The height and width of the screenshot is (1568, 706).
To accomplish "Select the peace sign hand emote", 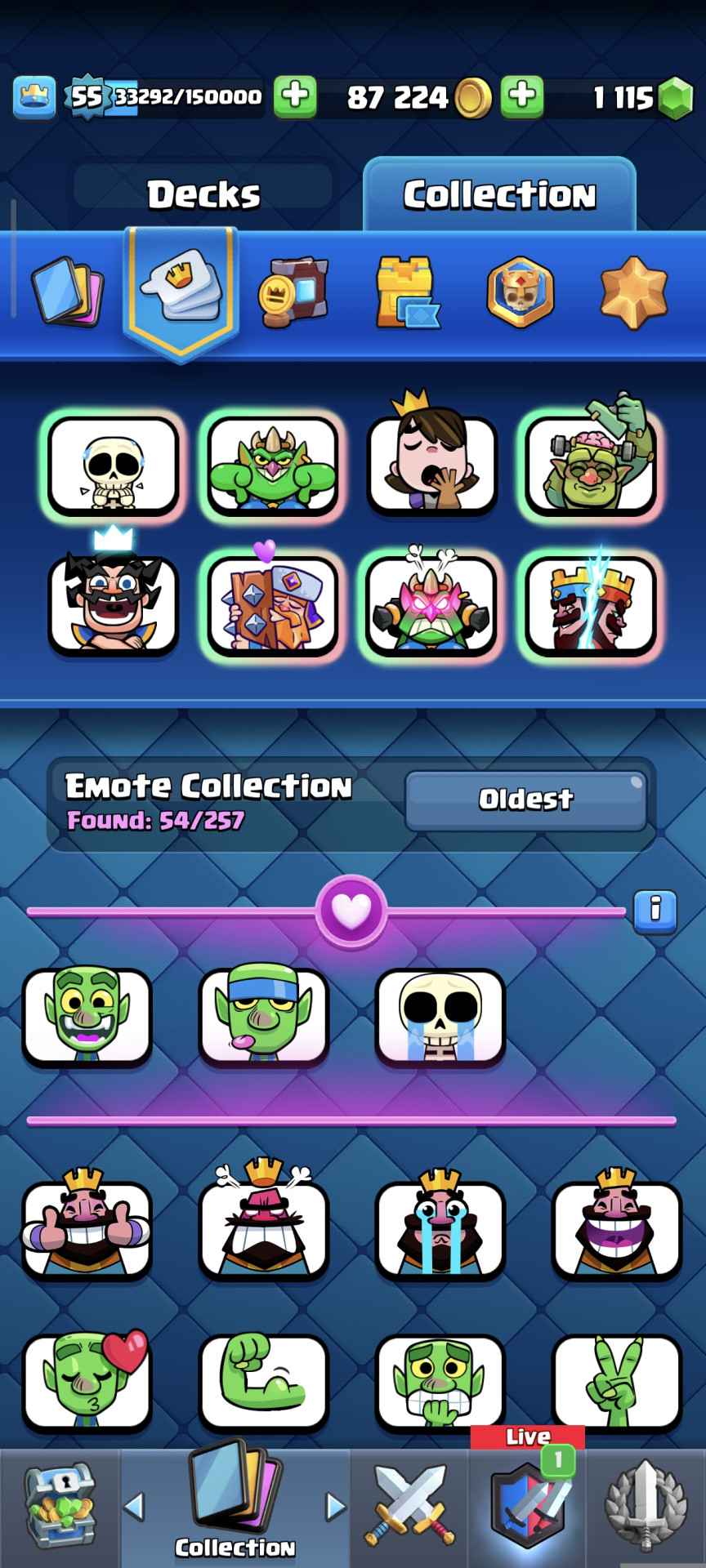I will pyautogui.click(x=617, y=1383).
